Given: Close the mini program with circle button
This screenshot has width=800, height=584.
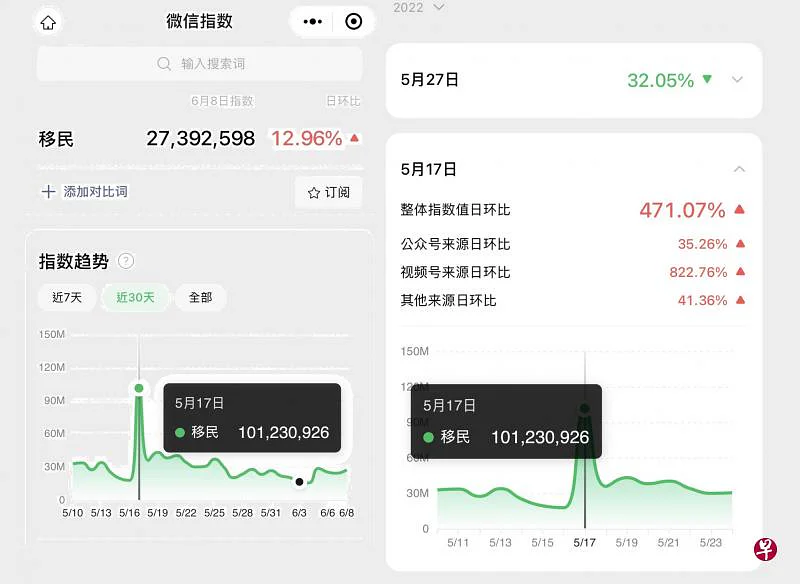Looking at the screenshot, I should coord(354,21).
